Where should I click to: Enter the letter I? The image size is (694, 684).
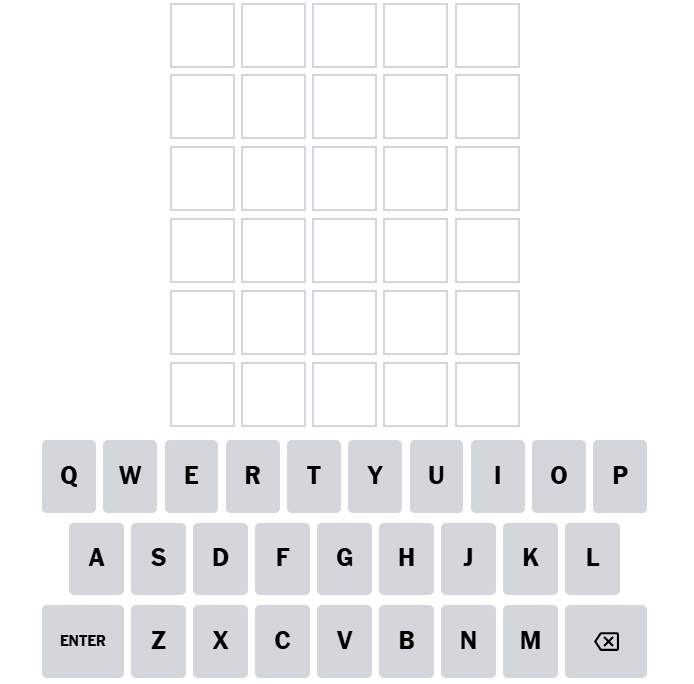pos(497,476)
